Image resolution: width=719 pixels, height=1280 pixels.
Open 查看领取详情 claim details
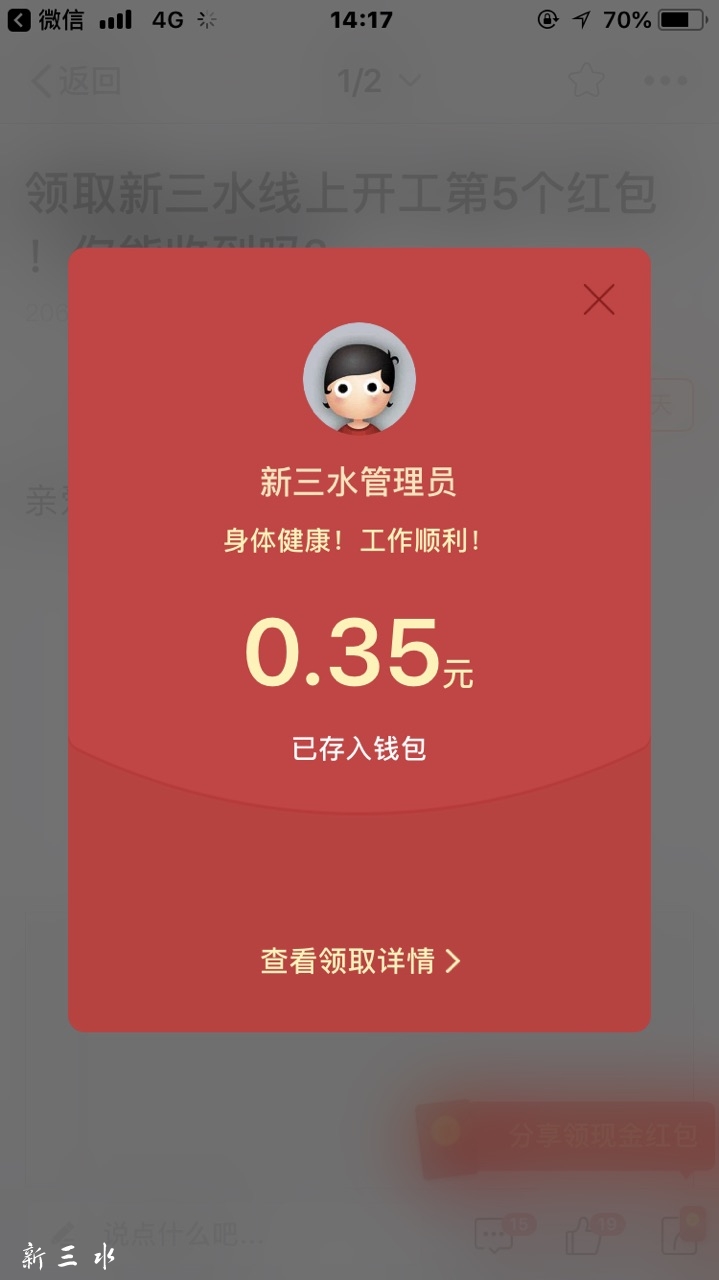tap(360, 961)
